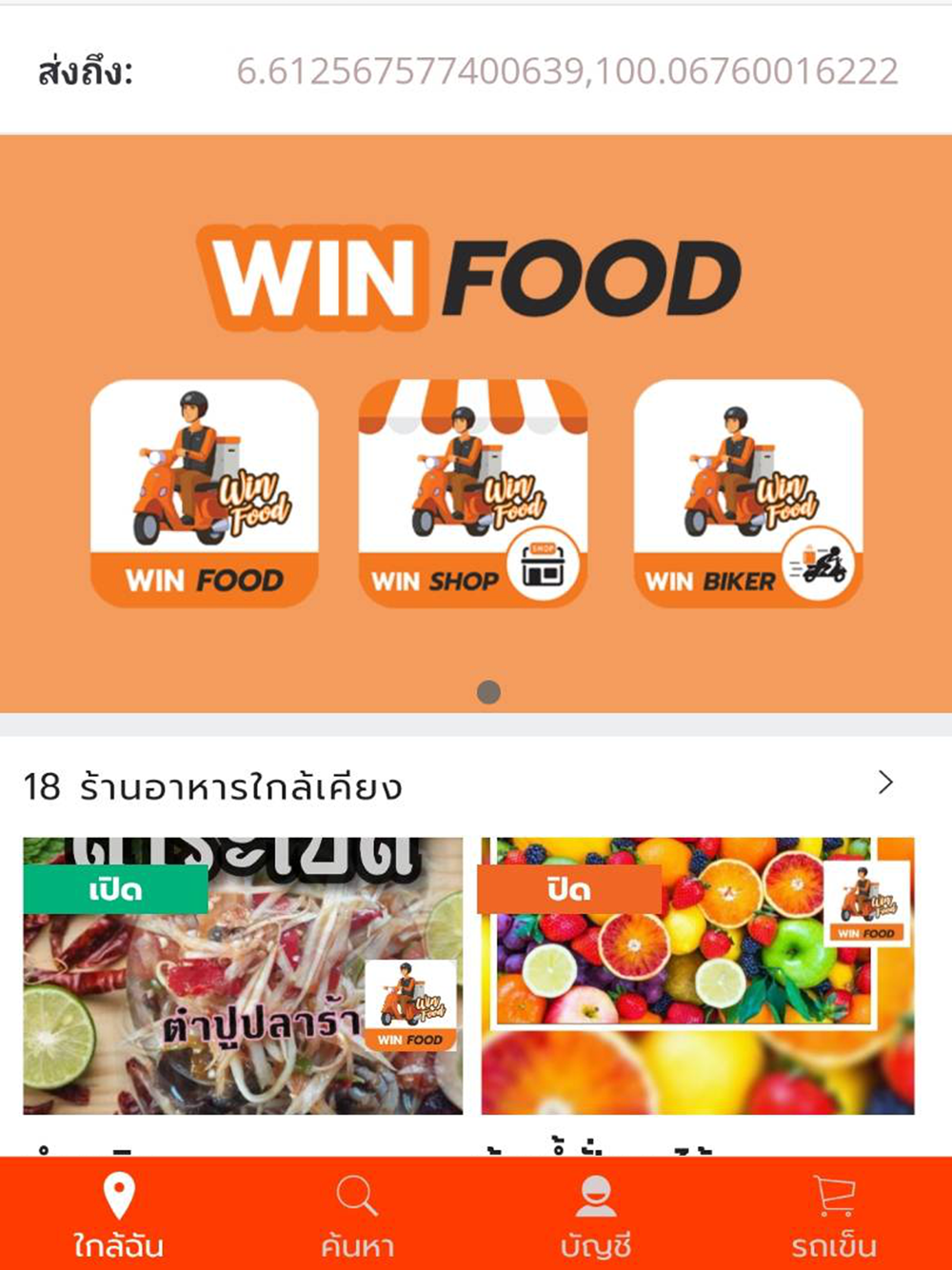
Task: Expand the 18 nearby restaurants list arrow
Action: (885, 783)
